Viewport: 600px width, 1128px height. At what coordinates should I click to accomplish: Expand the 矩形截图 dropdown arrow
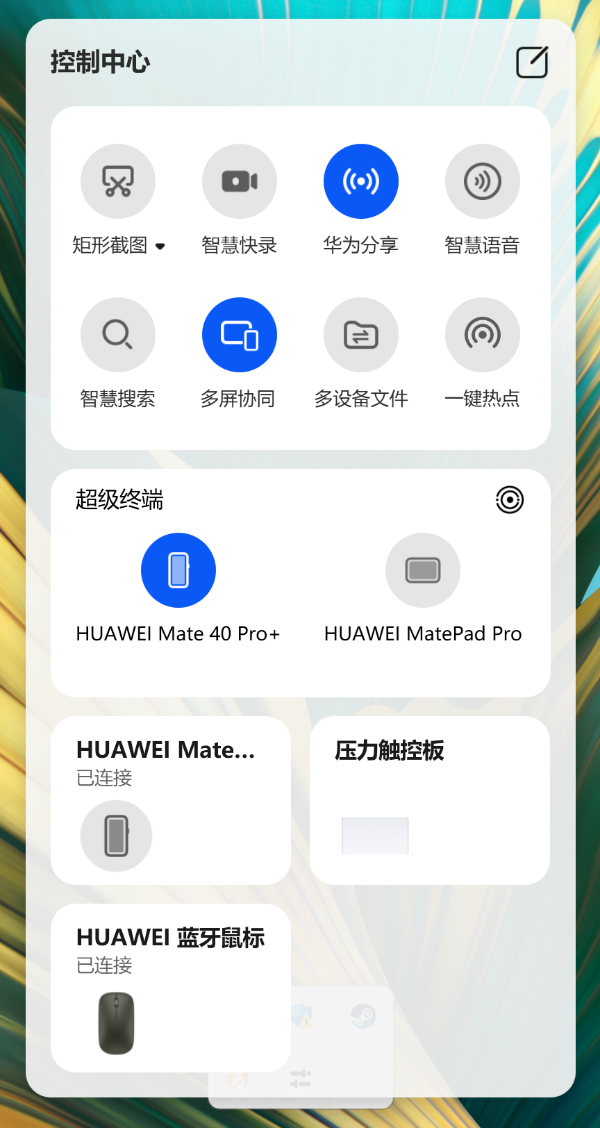coord(160,246)
